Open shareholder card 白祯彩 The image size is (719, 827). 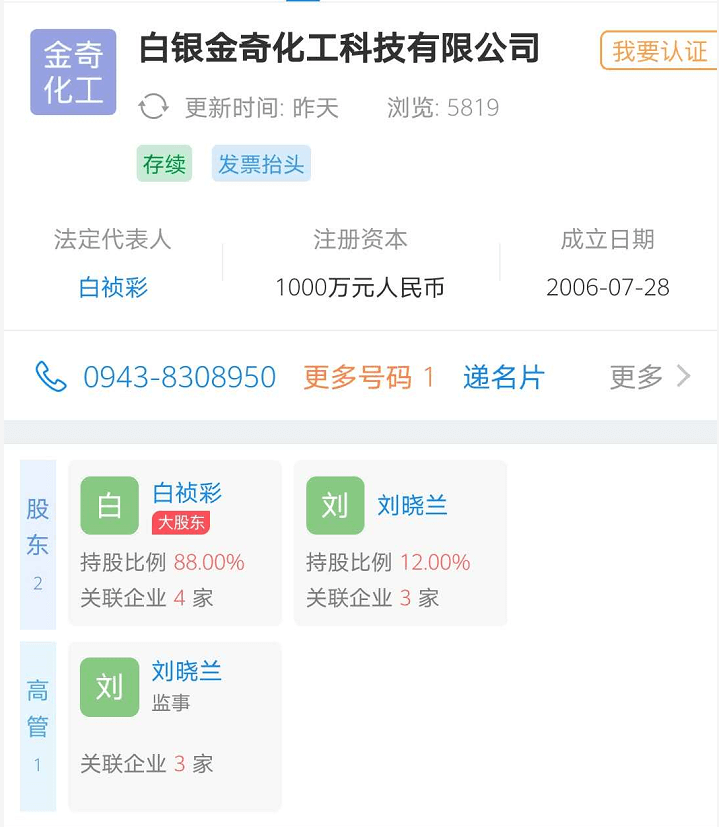pos(174,543)
